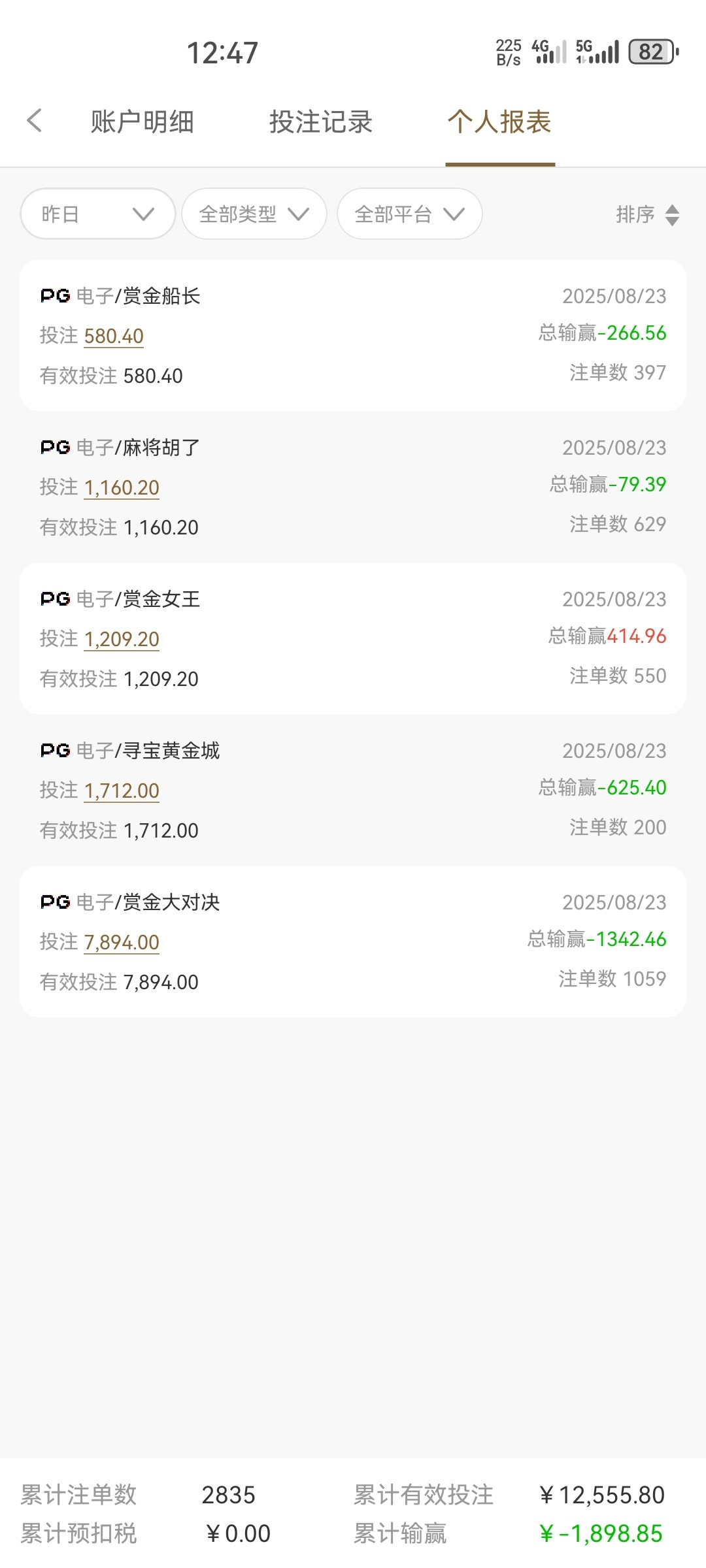This screenshot has width=706, height=1568.
Task: Open the 昨日 date filter dropdown
Action: 97,214
